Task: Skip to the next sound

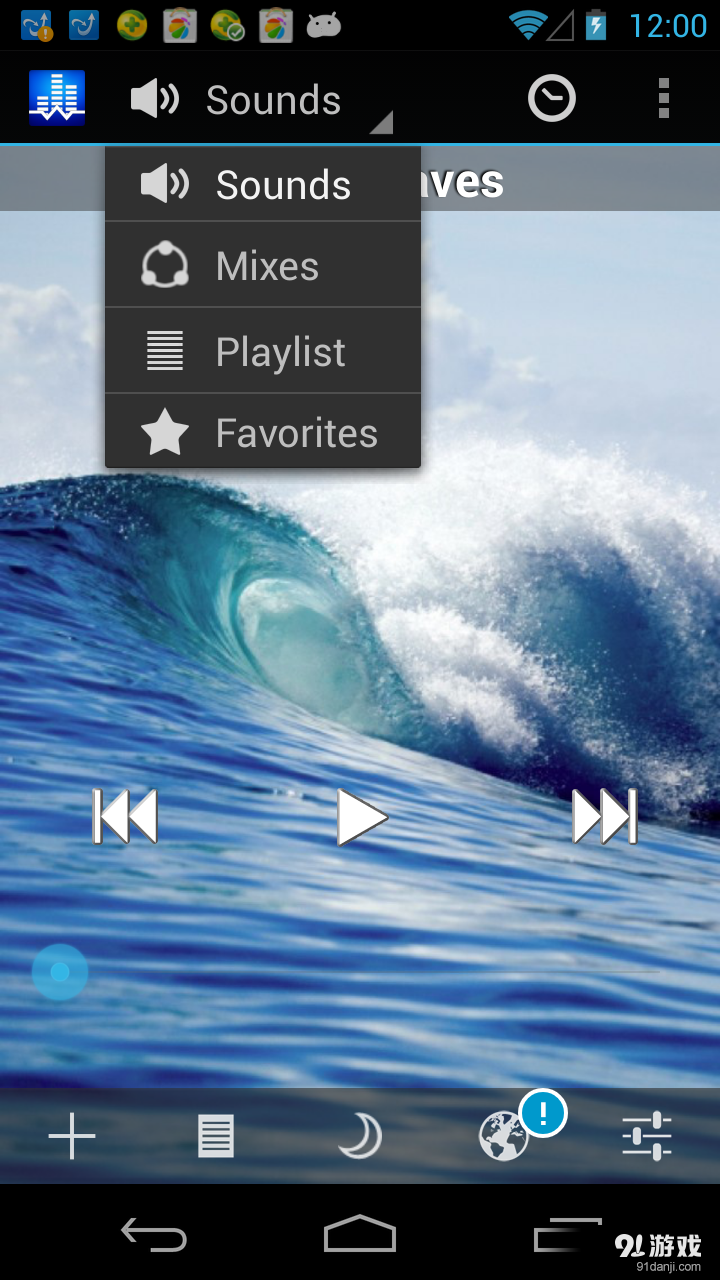Action: pos(604,816)
